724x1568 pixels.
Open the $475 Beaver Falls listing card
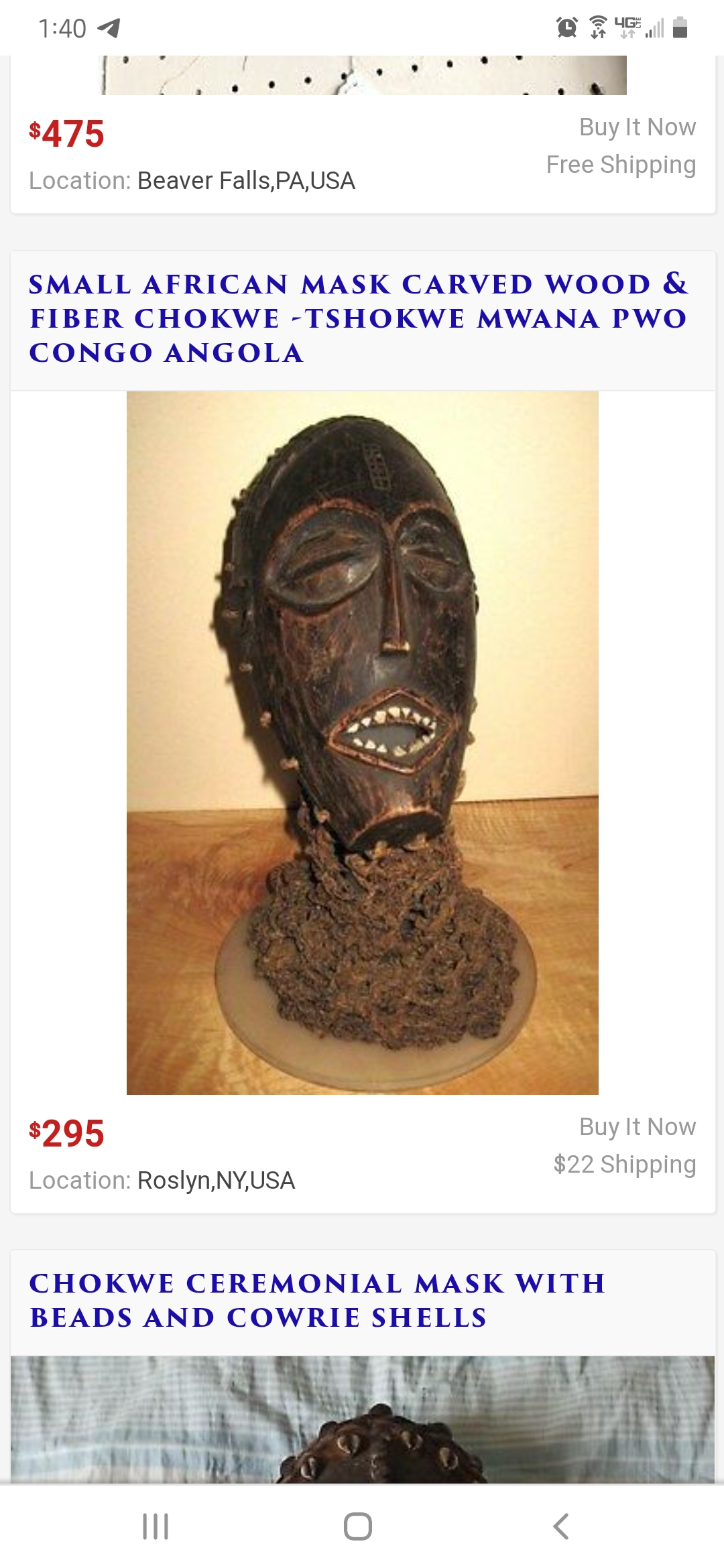click(362, 153)
